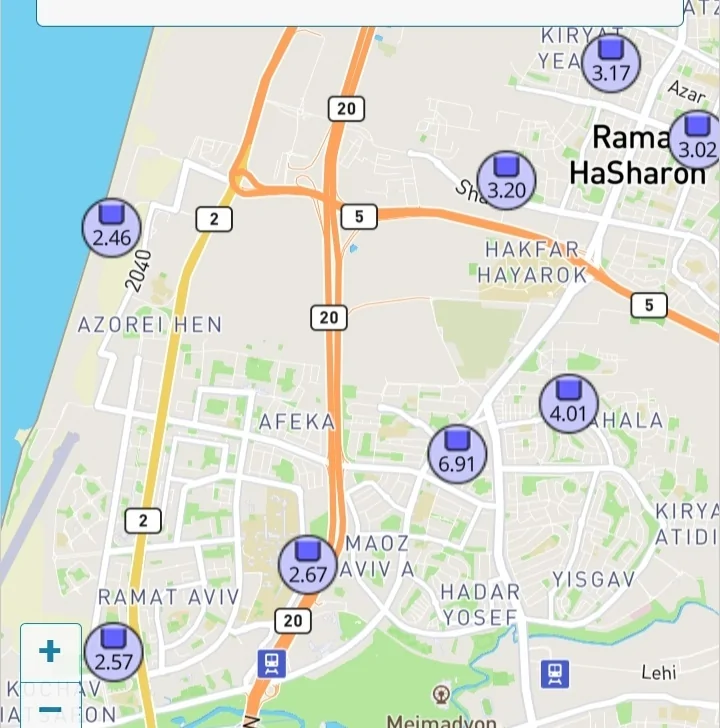The image size is (720, 728).
Task: Open the 2.67 marker near Maoz Aviv
Action: click(307, 564)
